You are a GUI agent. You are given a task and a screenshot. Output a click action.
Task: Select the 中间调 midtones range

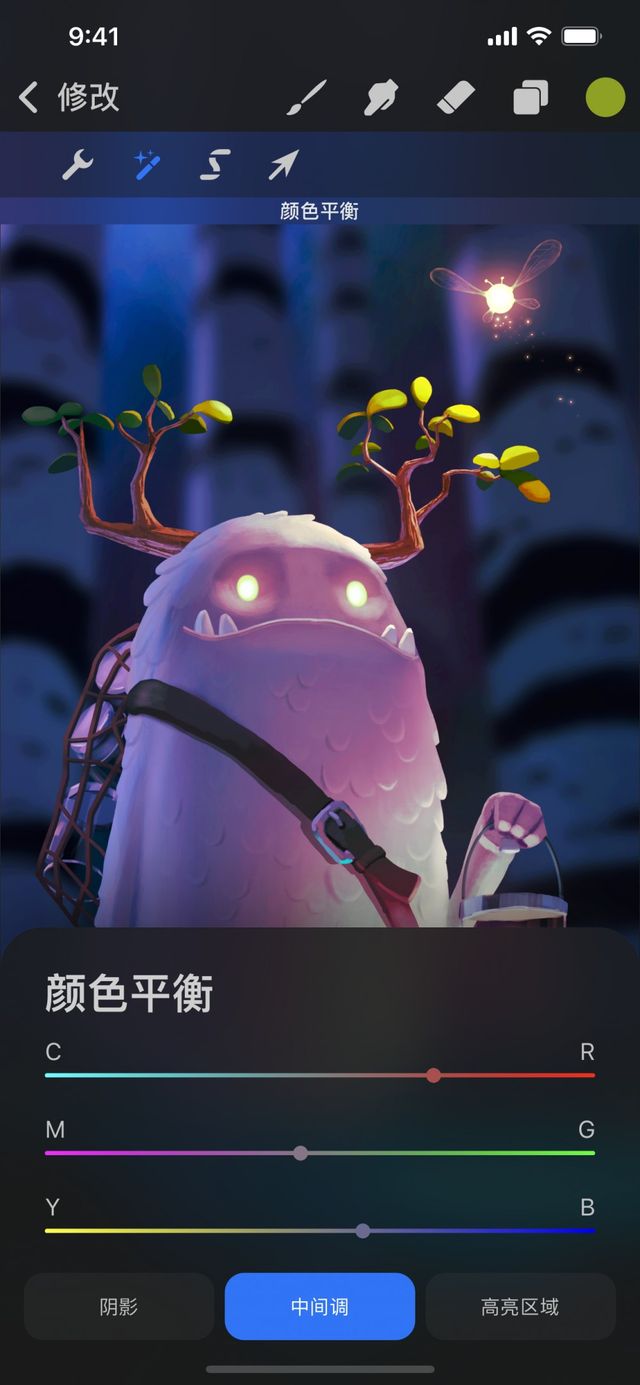pyautogui.click(x=319, y=1306)
